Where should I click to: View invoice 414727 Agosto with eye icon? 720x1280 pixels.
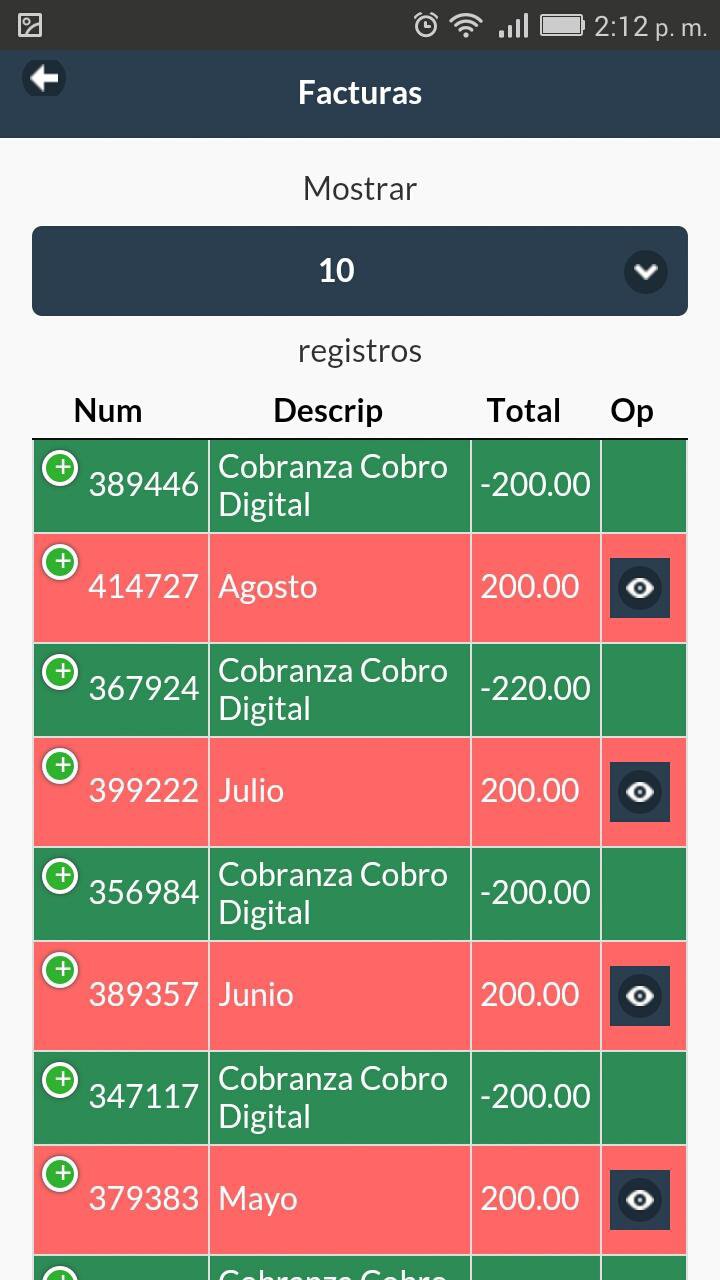coord(639,588)
